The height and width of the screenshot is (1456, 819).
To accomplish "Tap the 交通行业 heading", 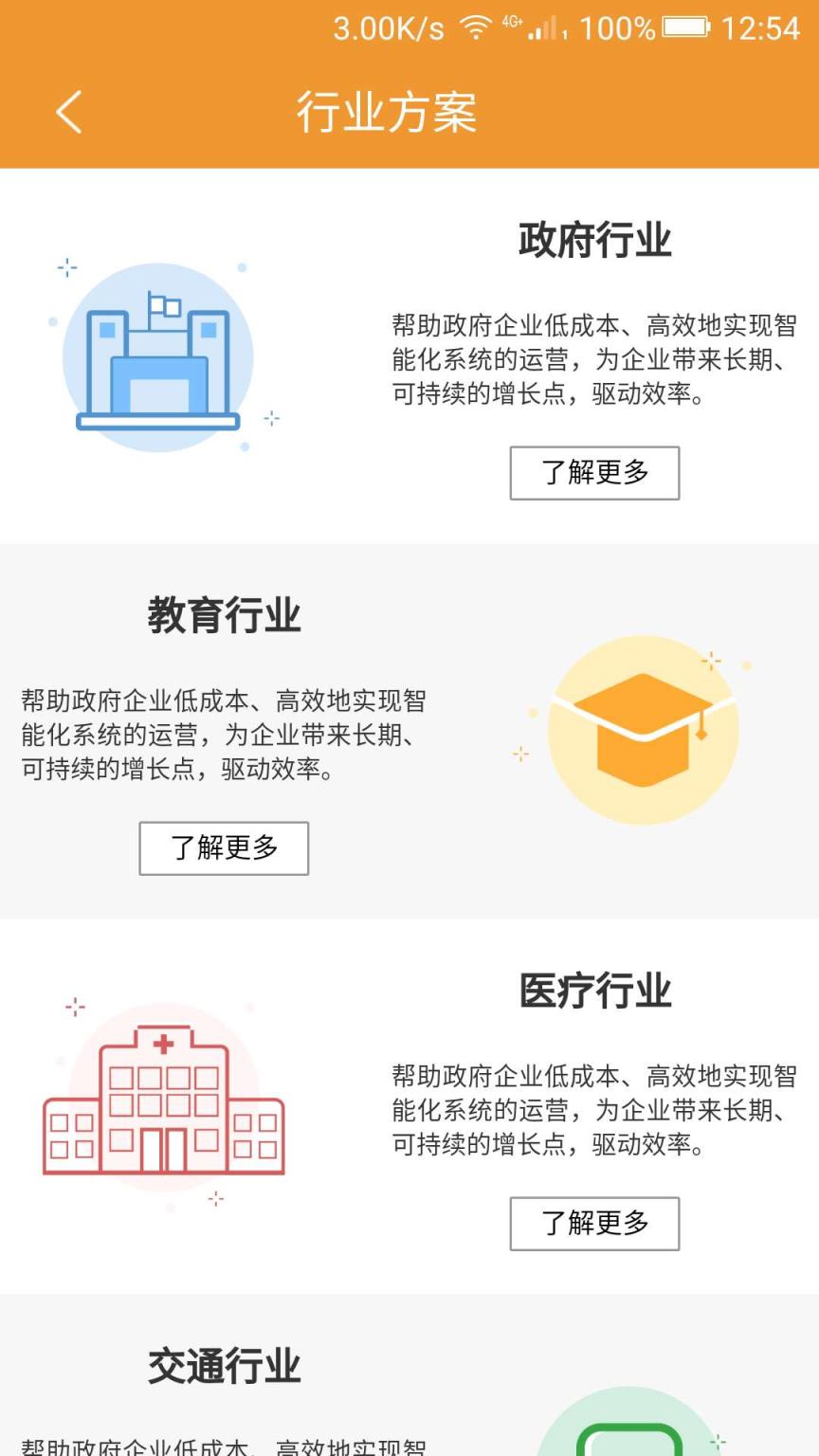I will (223, 1365).
